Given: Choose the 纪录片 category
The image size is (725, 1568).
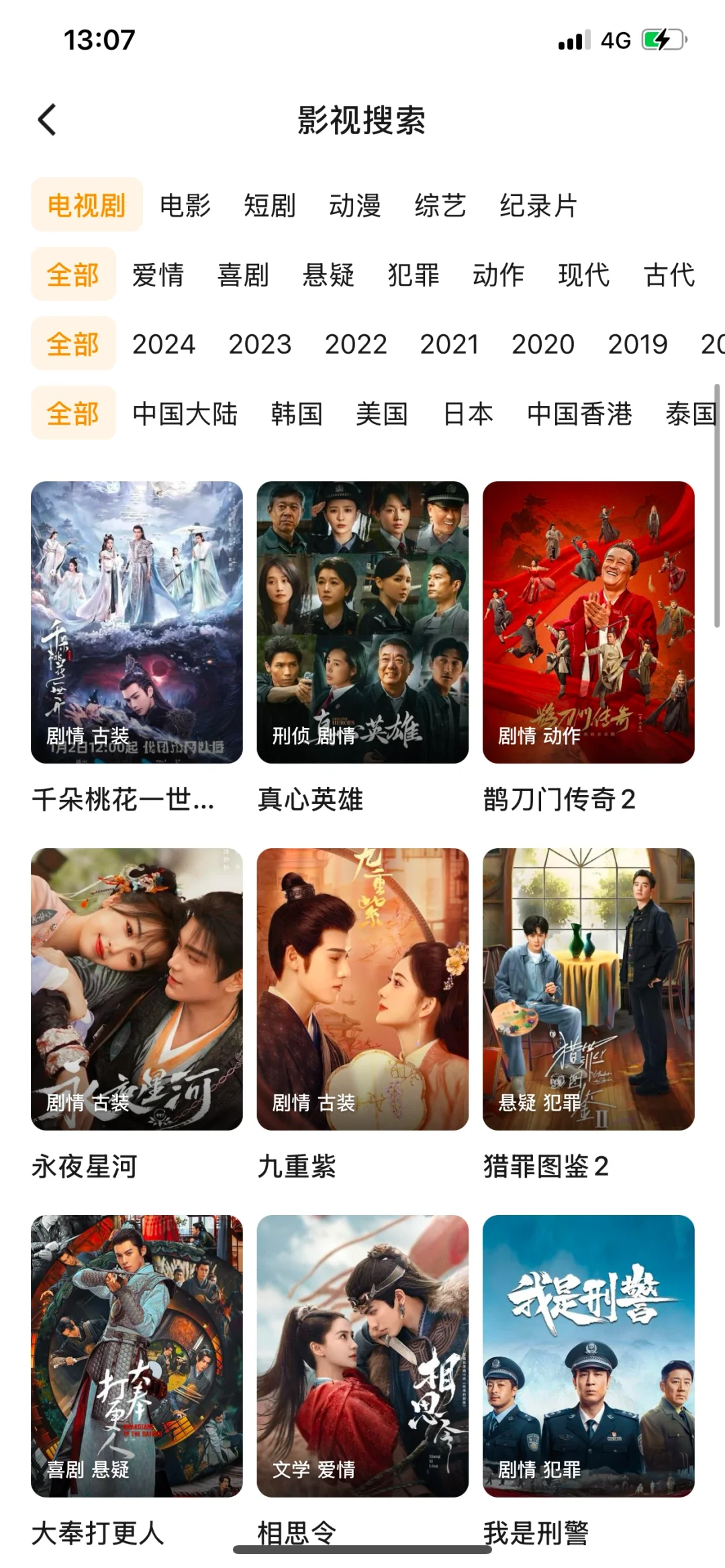Looking at the screenshot, I should pos(538,205).
